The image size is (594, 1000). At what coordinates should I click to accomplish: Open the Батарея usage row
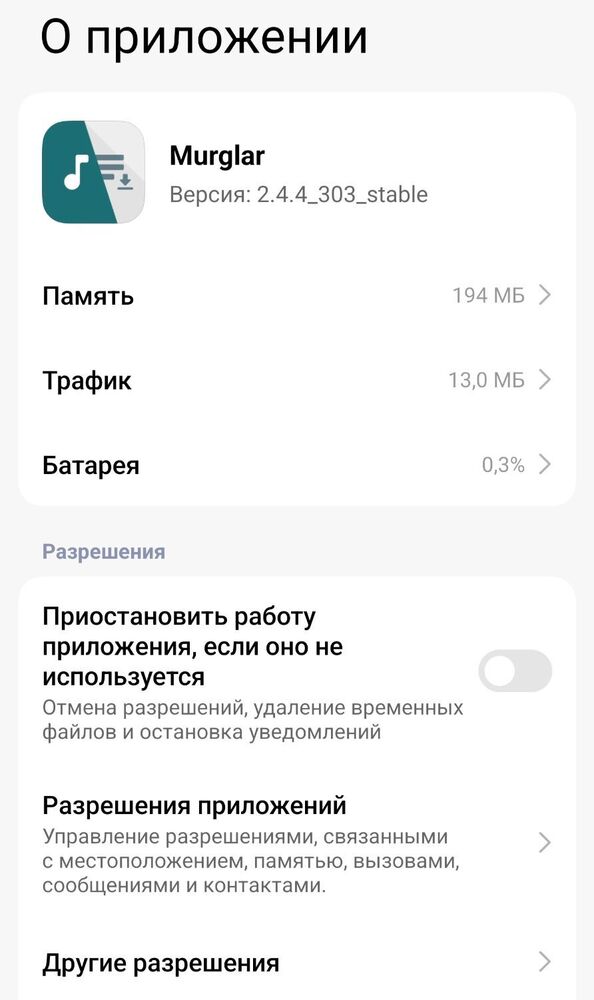pyautogui.click(x=297, y=465)
